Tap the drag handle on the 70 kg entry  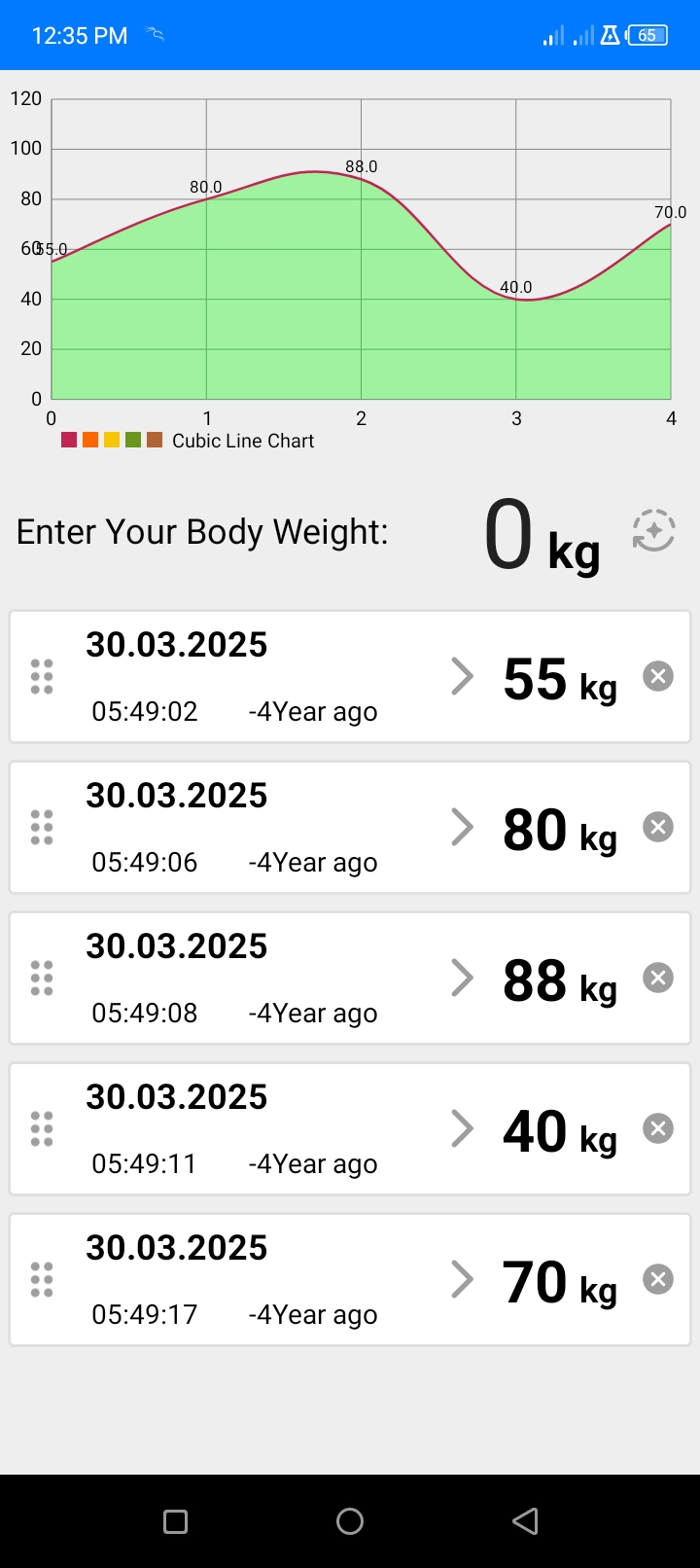(x=42, y=1279)
